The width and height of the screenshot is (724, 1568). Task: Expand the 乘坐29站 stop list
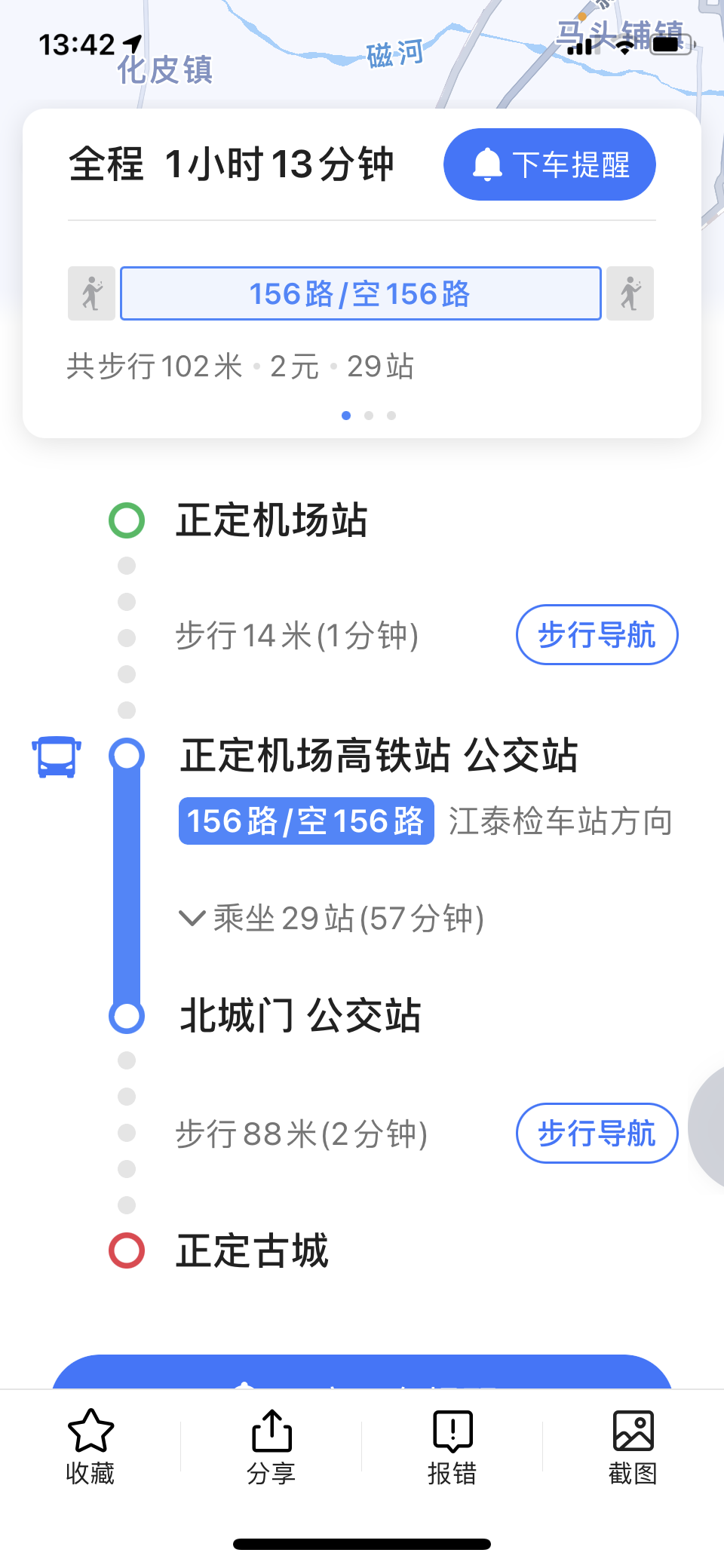(x=332, y=918)
